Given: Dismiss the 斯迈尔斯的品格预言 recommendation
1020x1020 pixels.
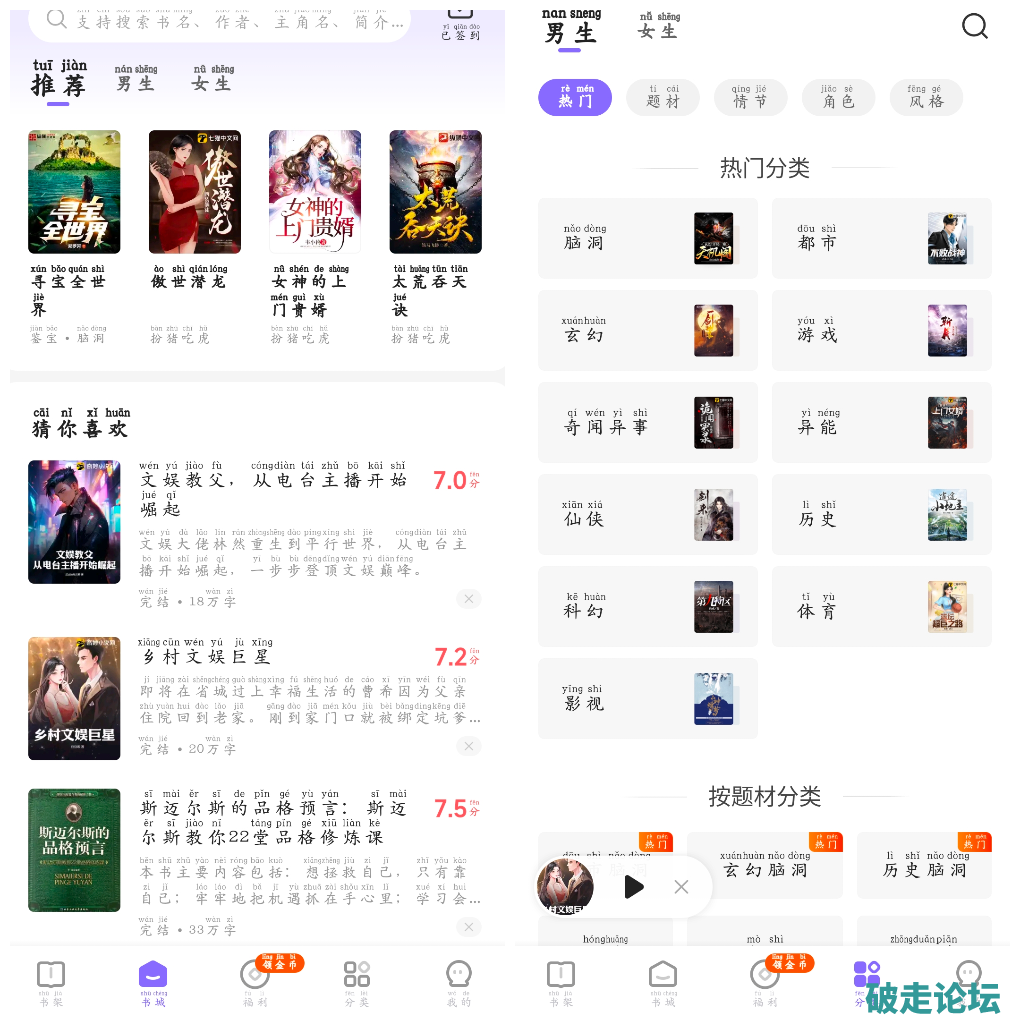Looking at the screenshot, I should click(468, 927).
